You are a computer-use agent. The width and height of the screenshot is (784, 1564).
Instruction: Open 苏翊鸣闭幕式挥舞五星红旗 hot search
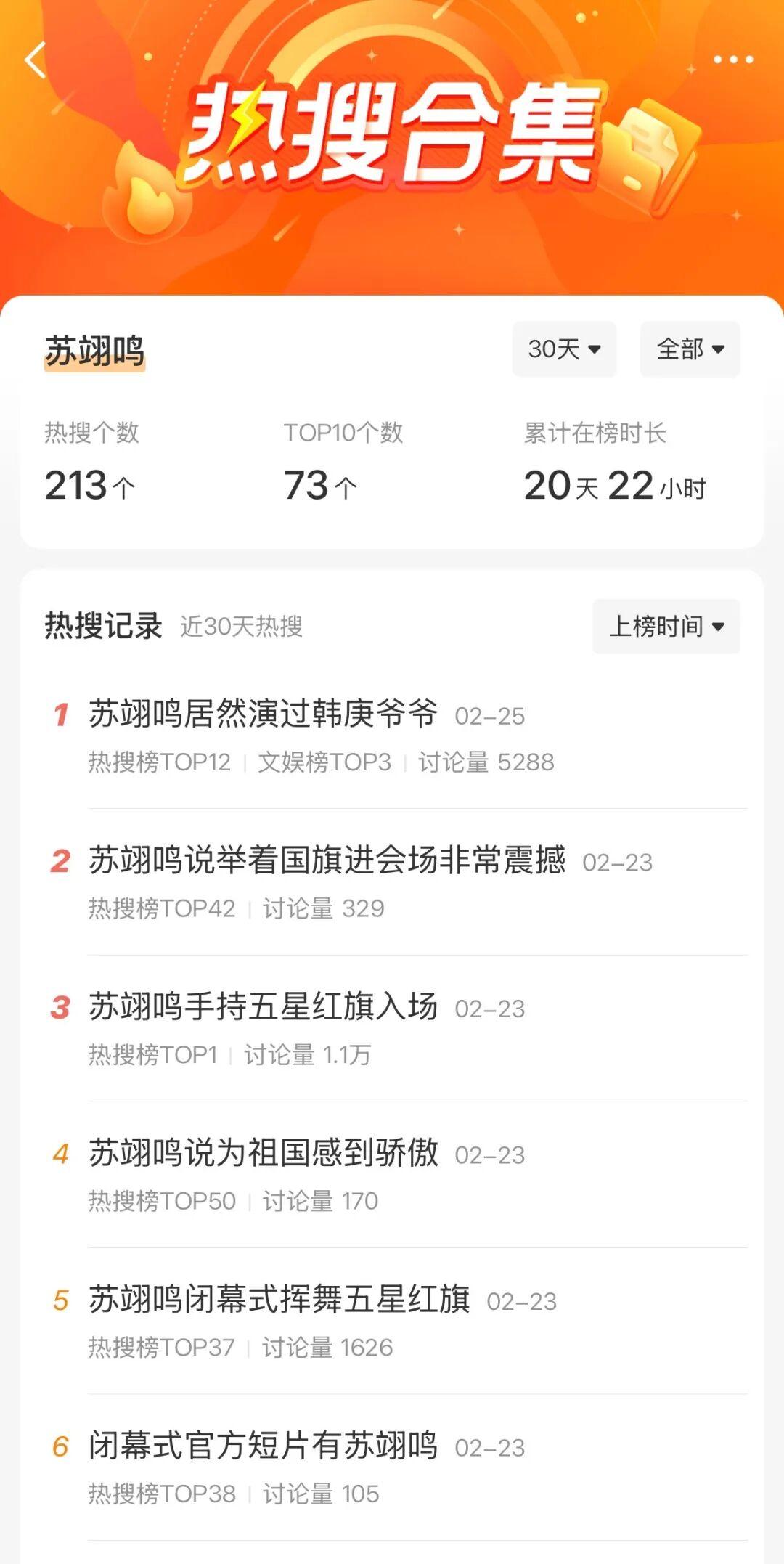pyautogui.click(x=279, y=1300)
